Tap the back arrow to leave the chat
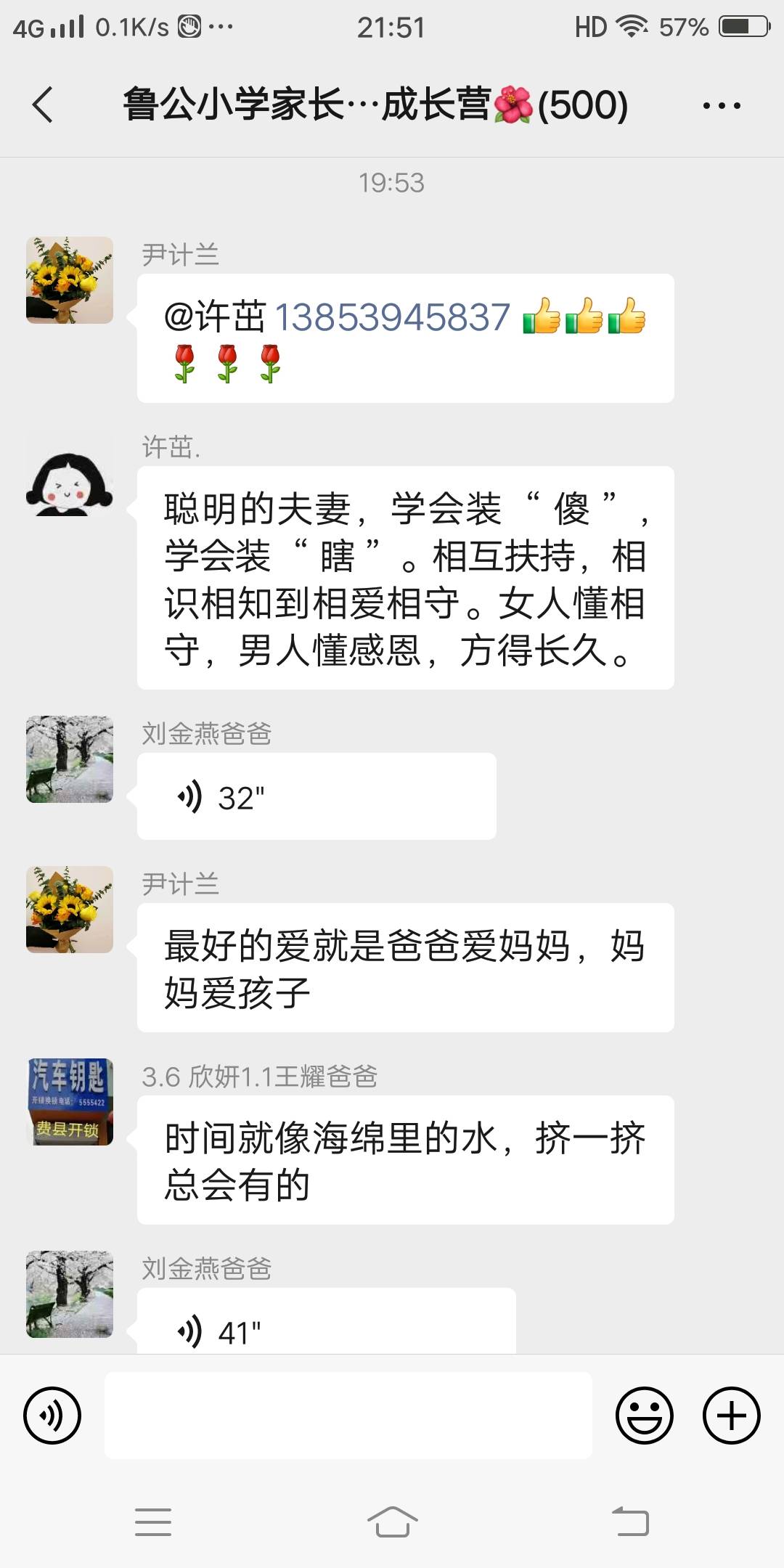784x1568 pixels. (x=41, y=105)
